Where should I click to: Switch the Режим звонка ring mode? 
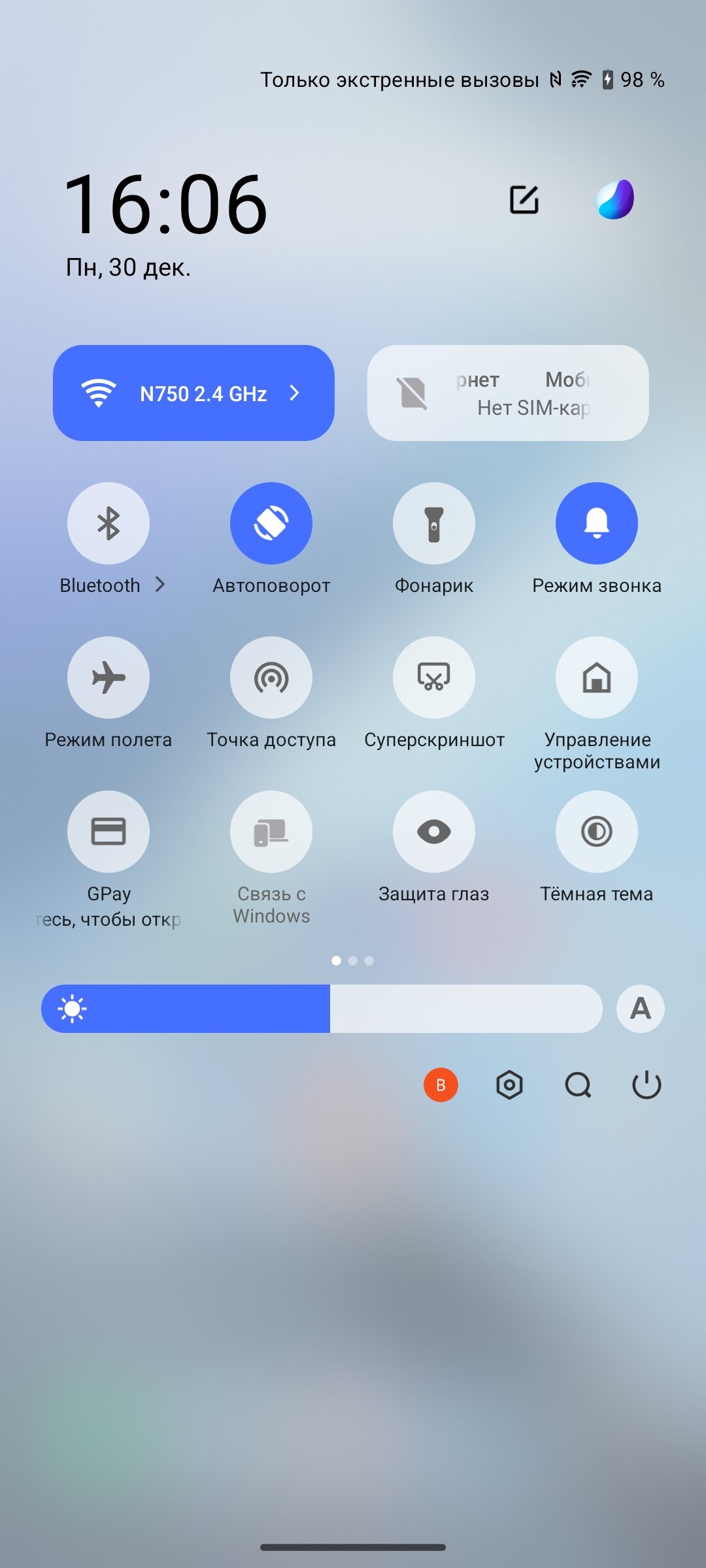point(597,523)
